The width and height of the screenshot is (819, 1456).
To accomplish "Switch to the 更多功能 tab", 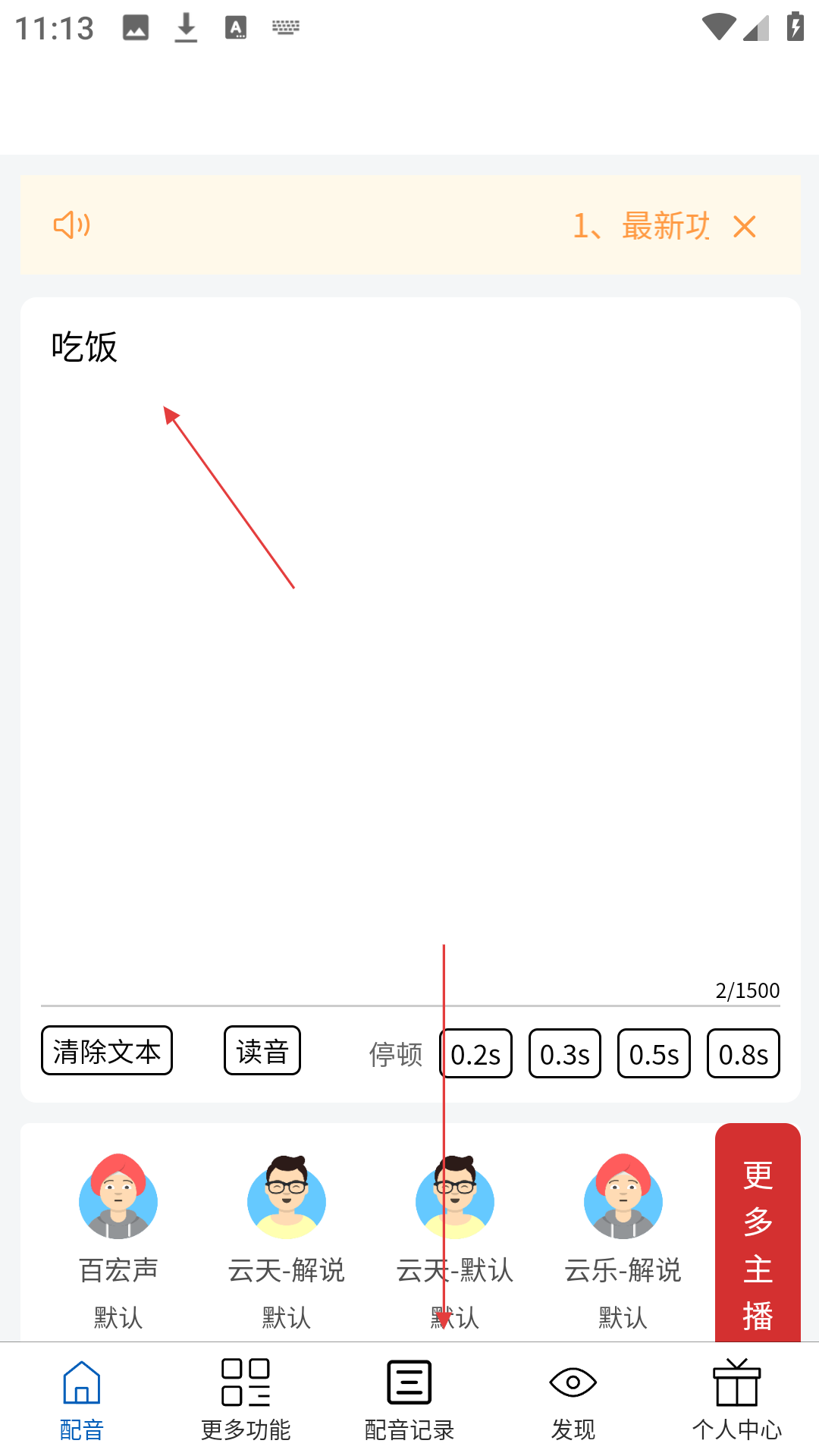I will pyautogui.click(x=246, y=1400).
